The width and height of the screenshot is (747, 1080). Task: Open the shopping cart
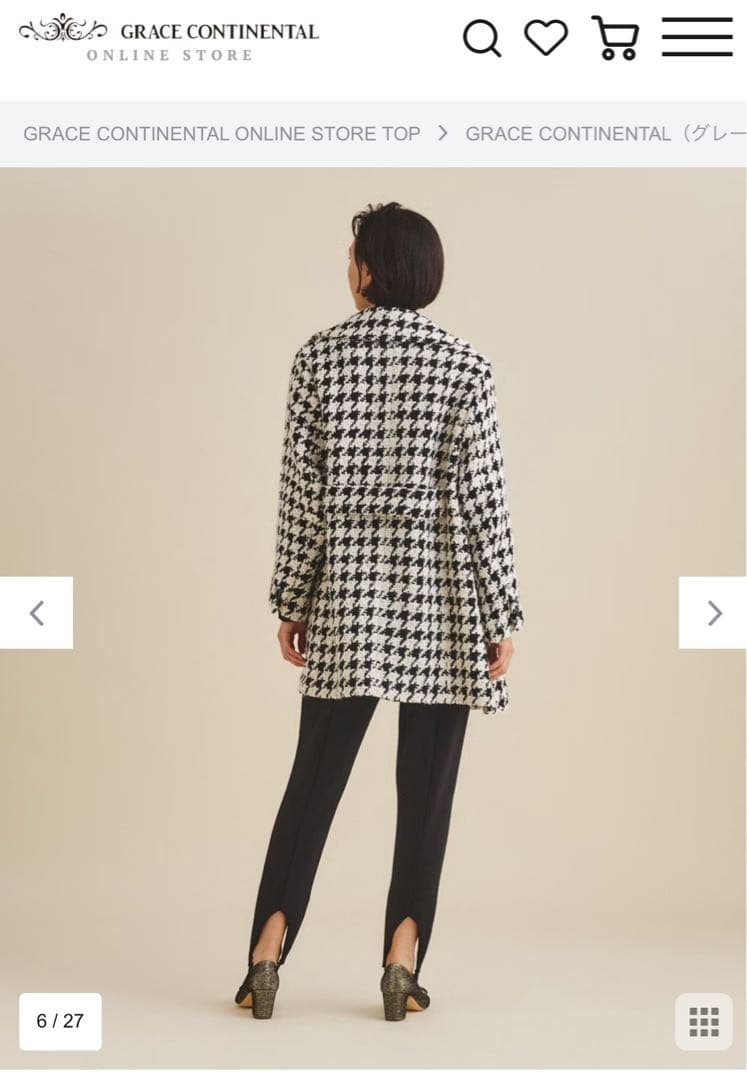click(615, 38)
